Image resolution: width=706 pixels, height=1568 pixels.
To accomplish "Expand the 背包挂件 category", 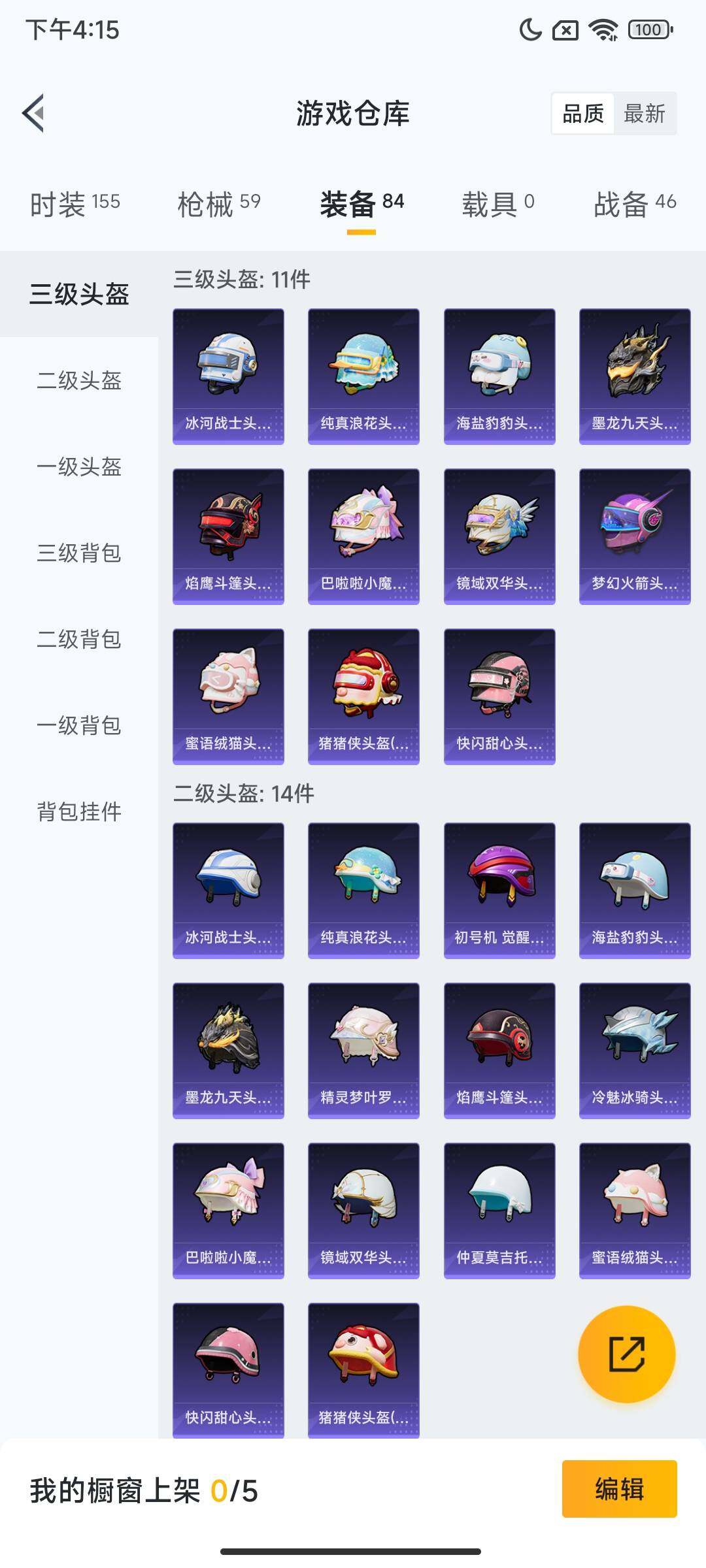I will pyautogui.click(x=78, y=812).
